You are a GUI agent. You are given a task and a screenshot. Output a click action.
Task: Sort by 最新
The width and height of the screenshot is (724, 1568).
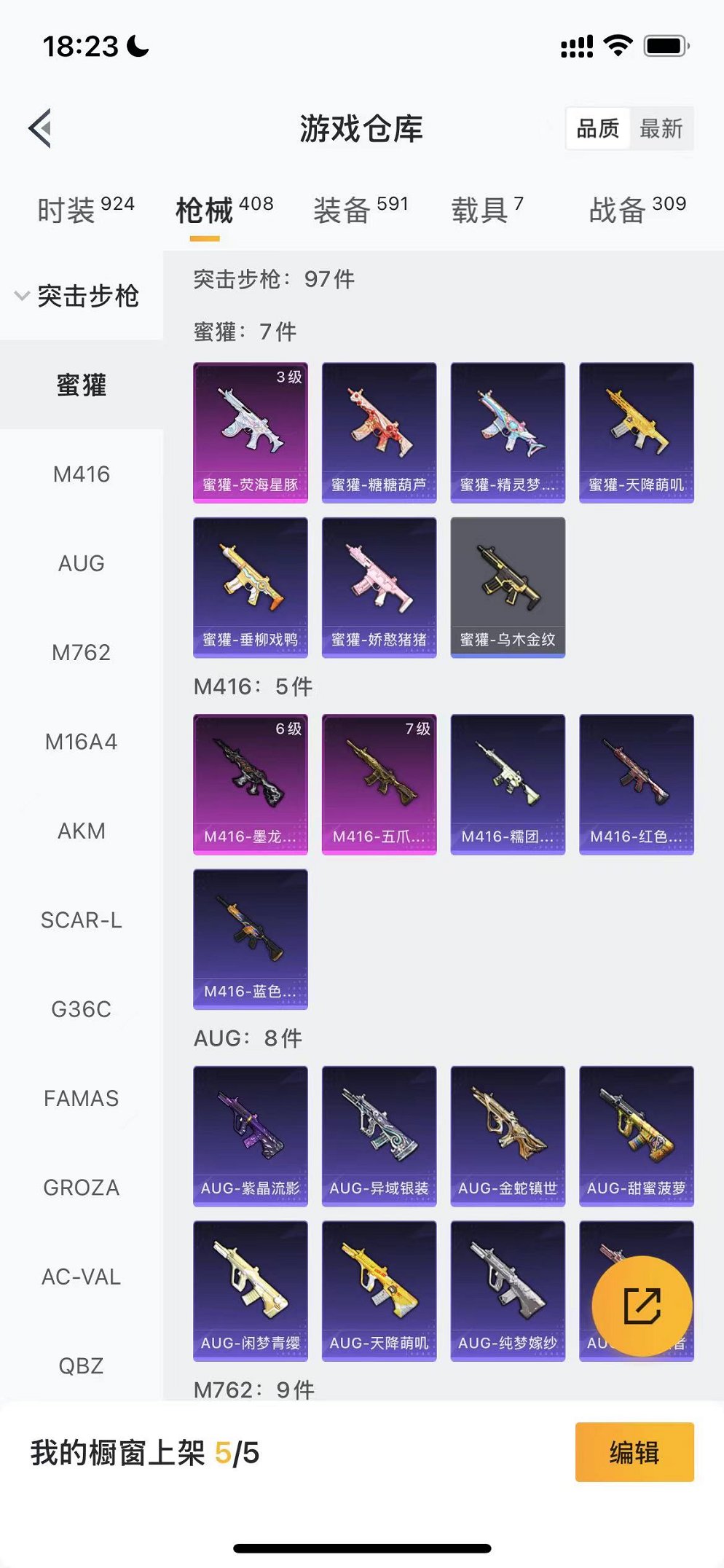661,129
